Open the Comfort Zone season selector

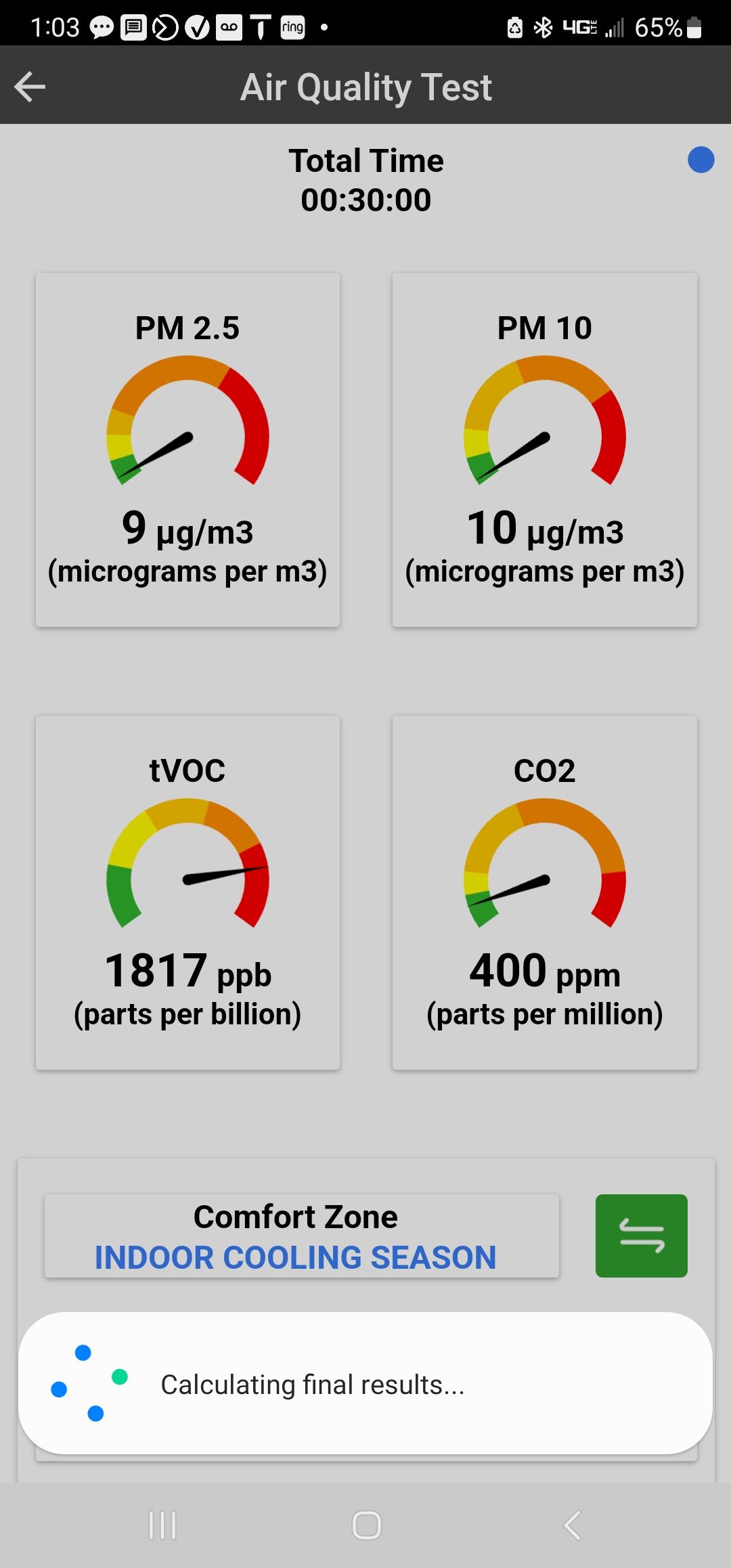point(302,1236)
